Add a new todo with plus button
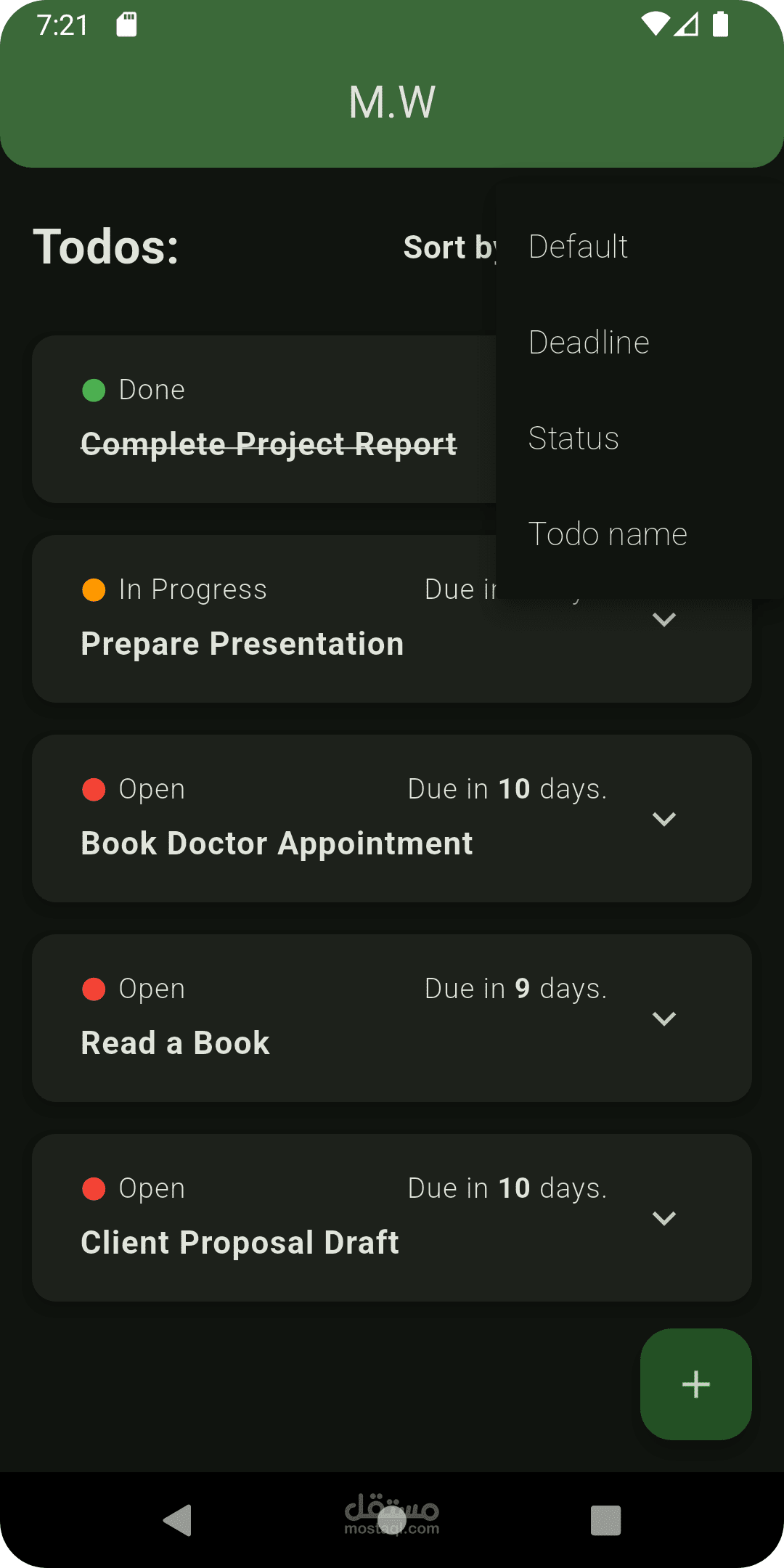 click(x=695, y=1384)
